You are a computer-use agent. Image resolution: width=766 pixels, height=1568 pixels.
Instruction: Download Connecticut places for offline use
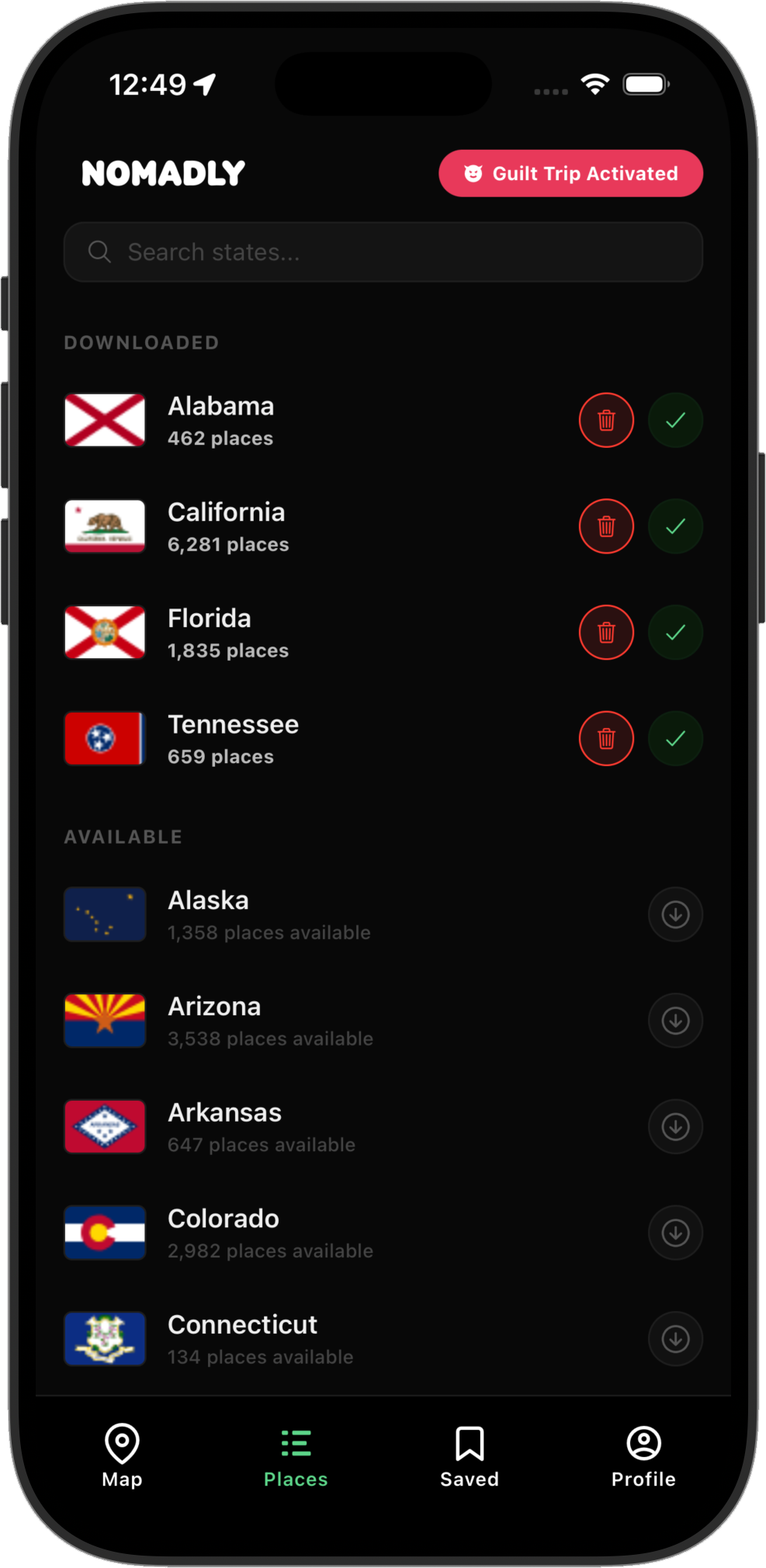[675, 1338]
